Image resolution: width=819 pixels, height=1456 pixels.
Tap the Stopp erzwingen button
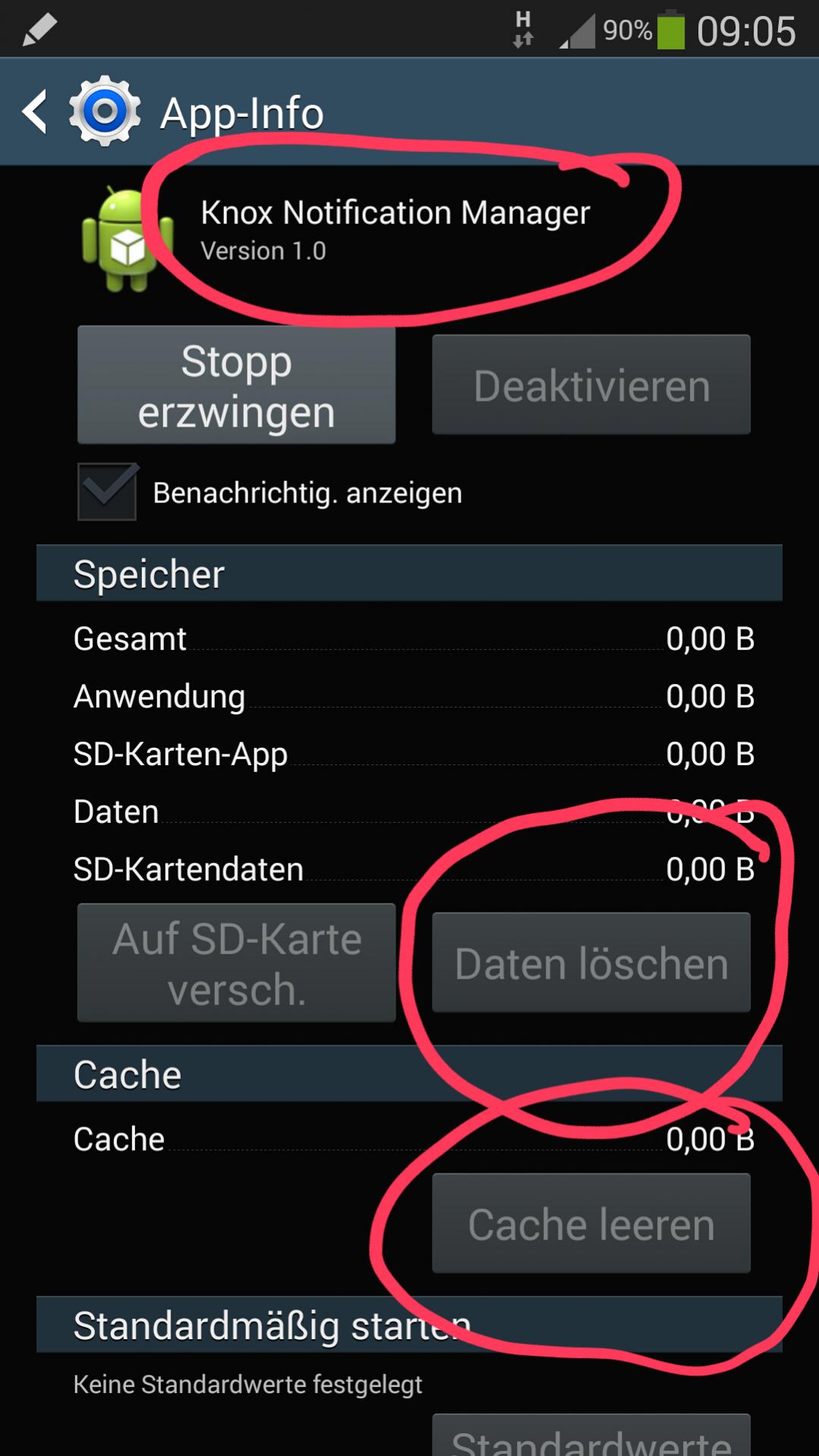(236, 385)
